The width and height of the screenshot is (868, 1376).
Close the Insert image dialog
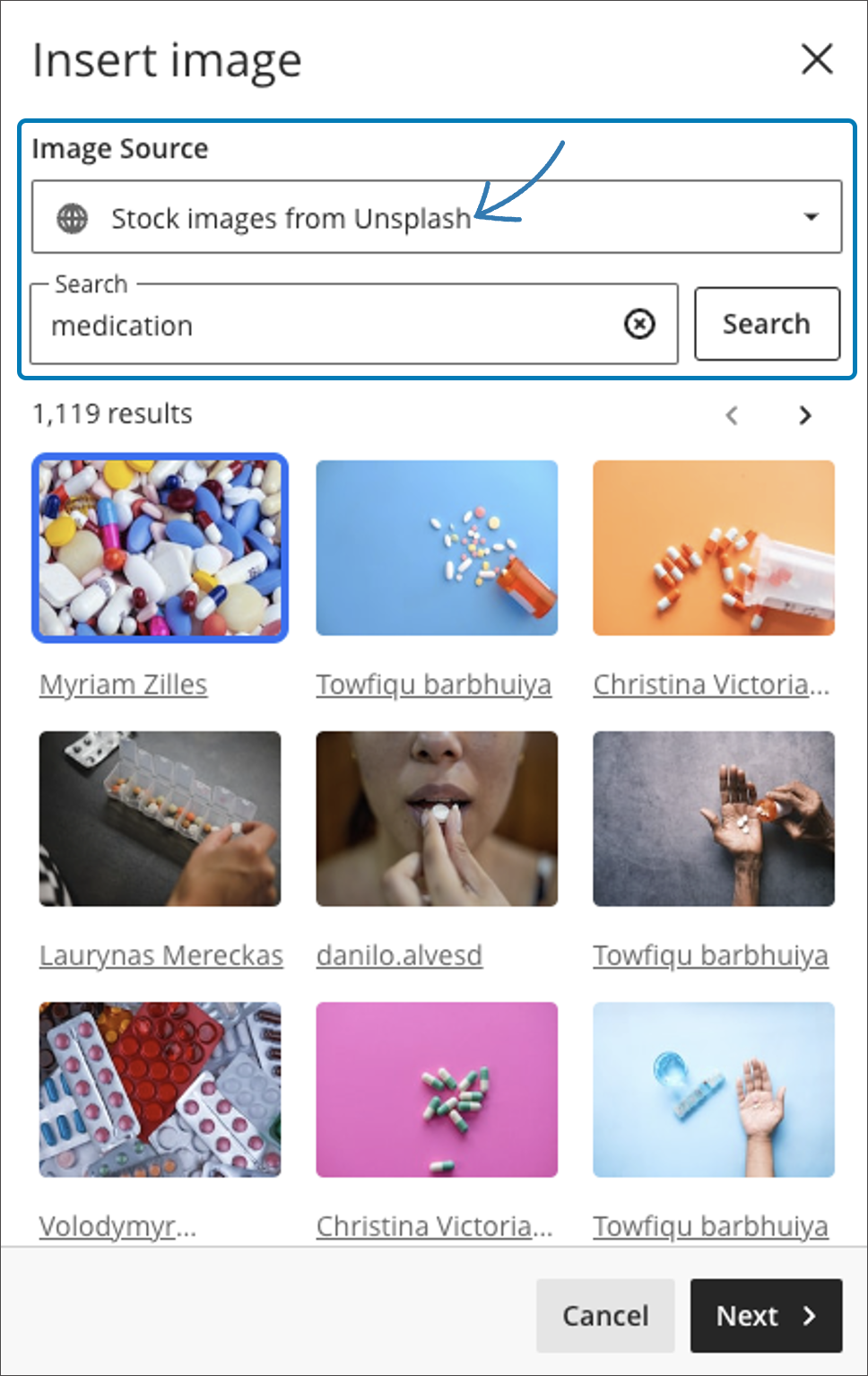[x=817, y=60]
